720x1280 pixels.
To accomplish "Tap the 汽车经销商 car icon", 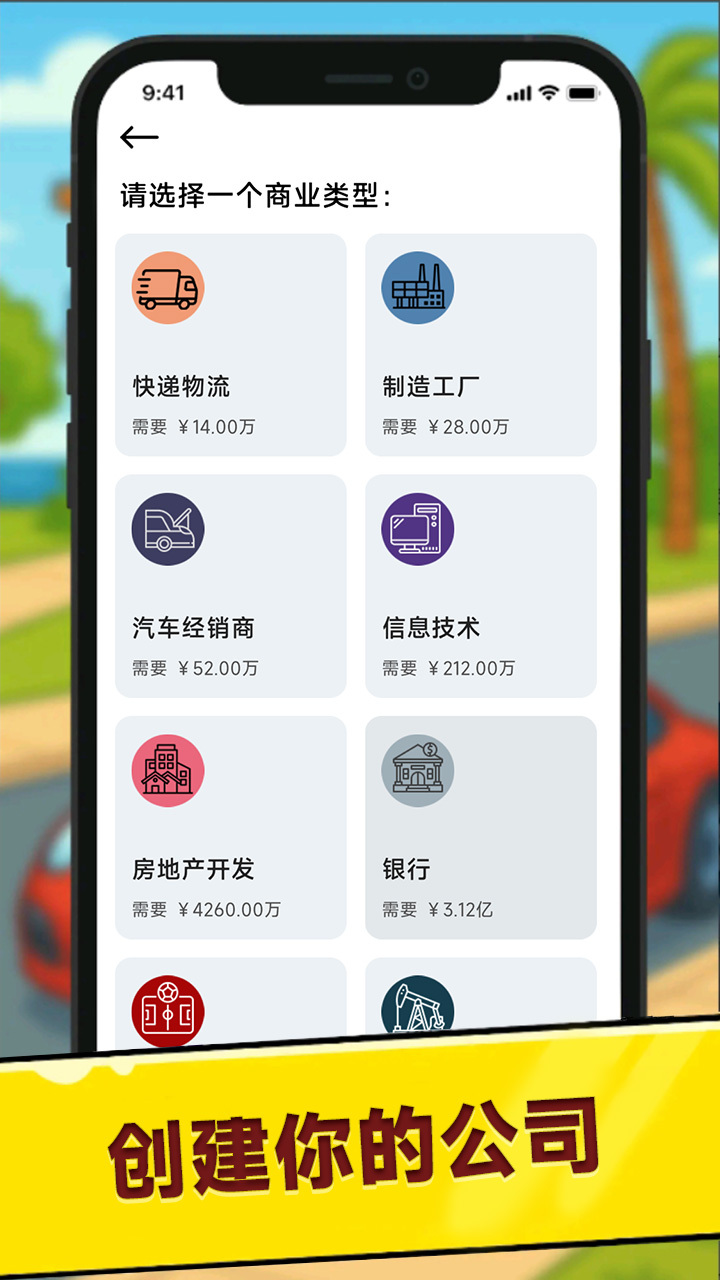I will pos(169,530).
